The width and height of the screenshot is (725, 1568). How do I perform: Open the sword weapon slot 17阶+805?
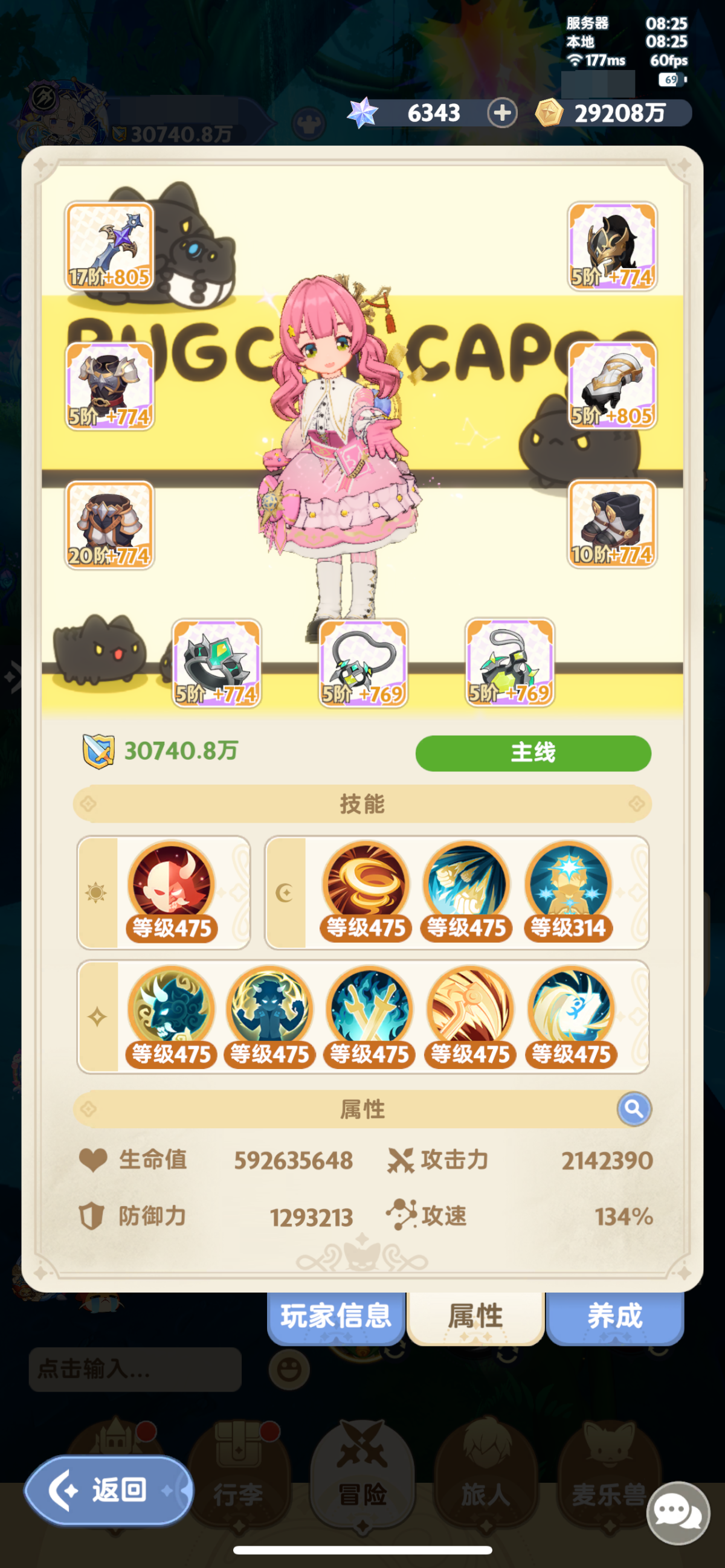[x=109, y=246]
